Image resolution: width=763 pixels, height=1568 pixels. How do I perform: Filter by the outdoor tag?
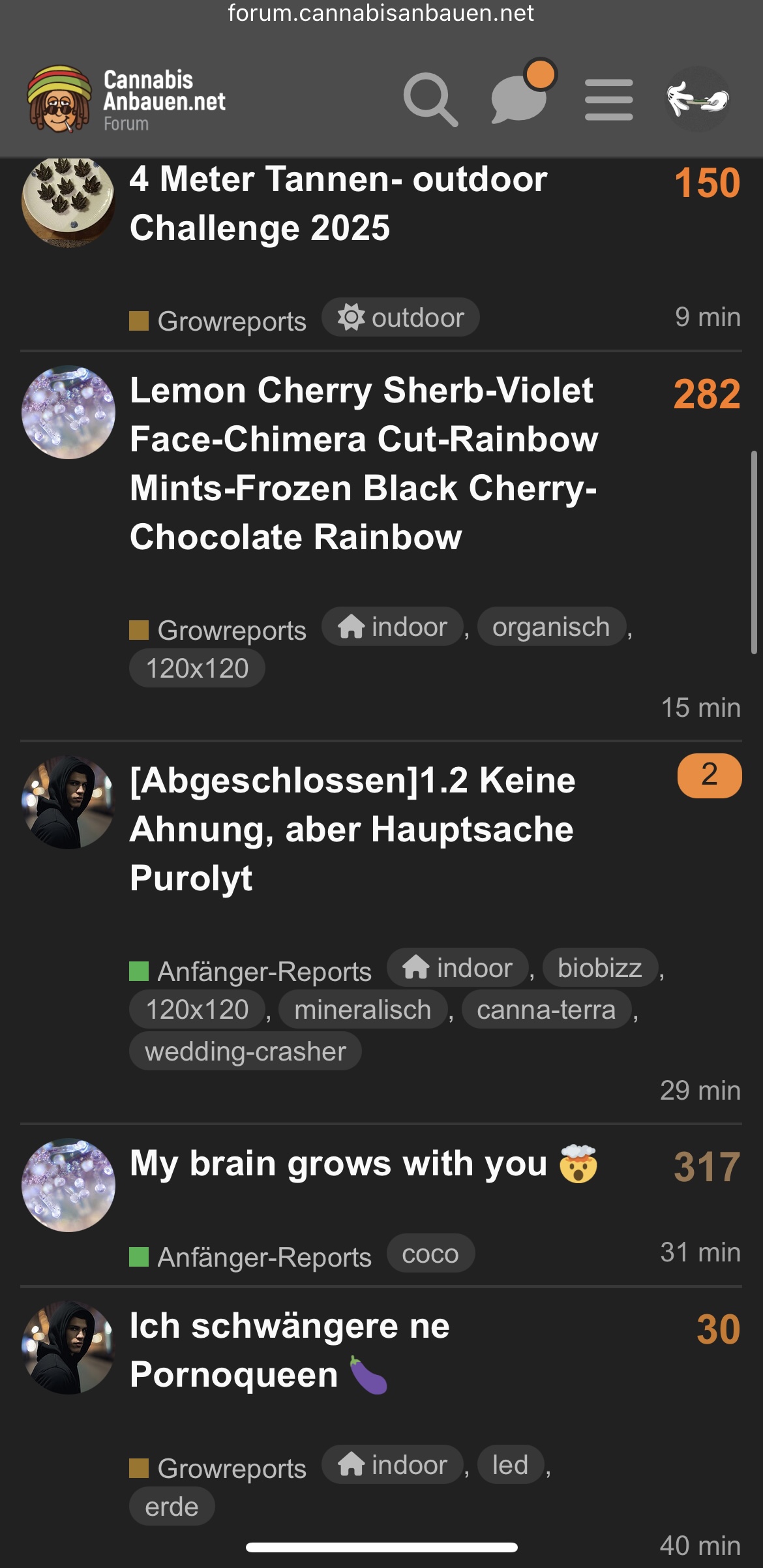tap(400, 318)
